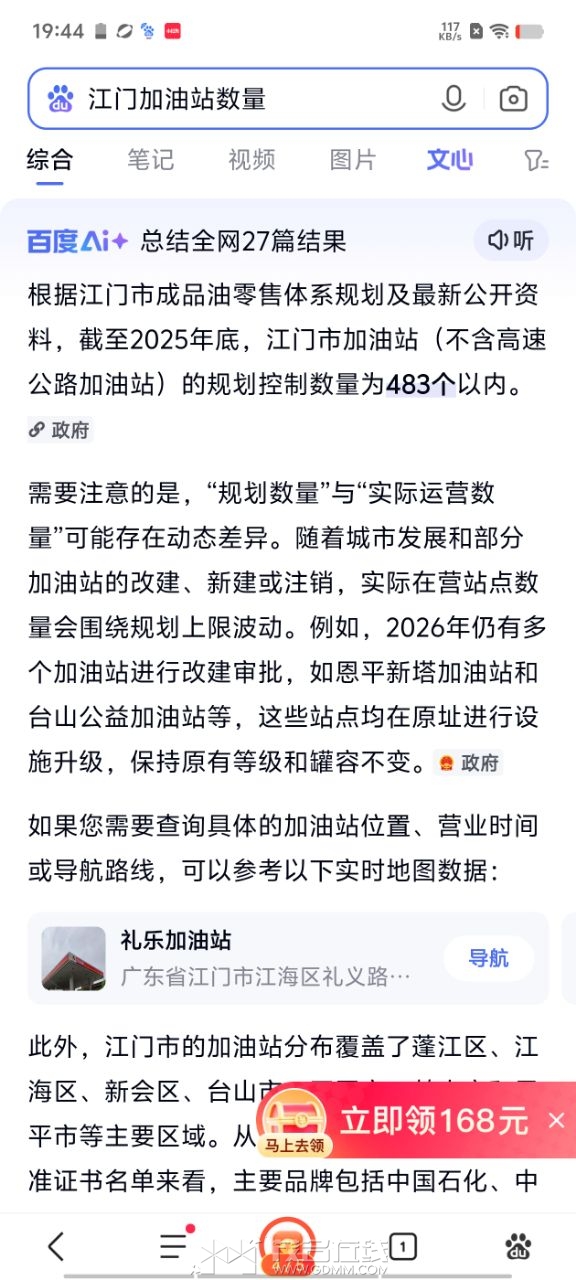The image size is (576, 1280).
Task: Open the 政府 source link under first paragraph
Action: 60,430
